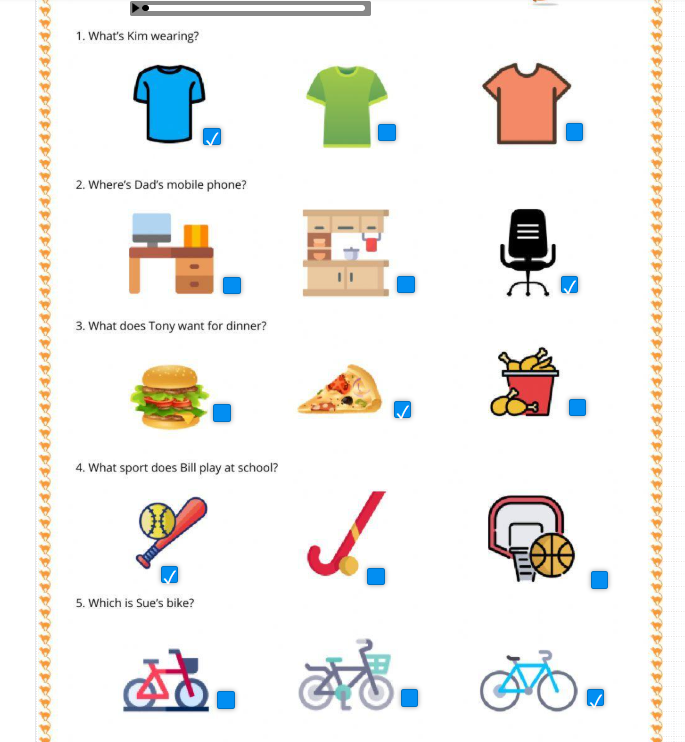Image resolution: width=685 pixels, height=742 pixels.
Task: Mark the hockey stick checkbox
Action: pyautogui.click(x=376, y=576)
